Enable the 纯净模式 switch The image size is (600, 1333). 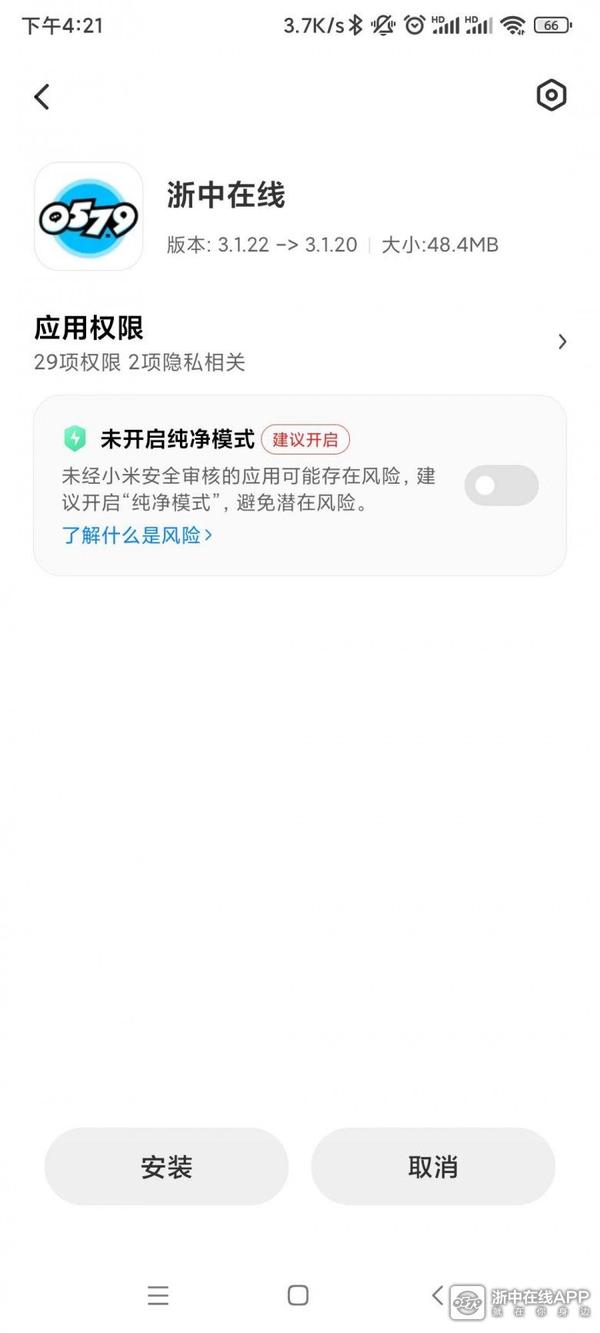pyautogui.click(x=501, y=486)
